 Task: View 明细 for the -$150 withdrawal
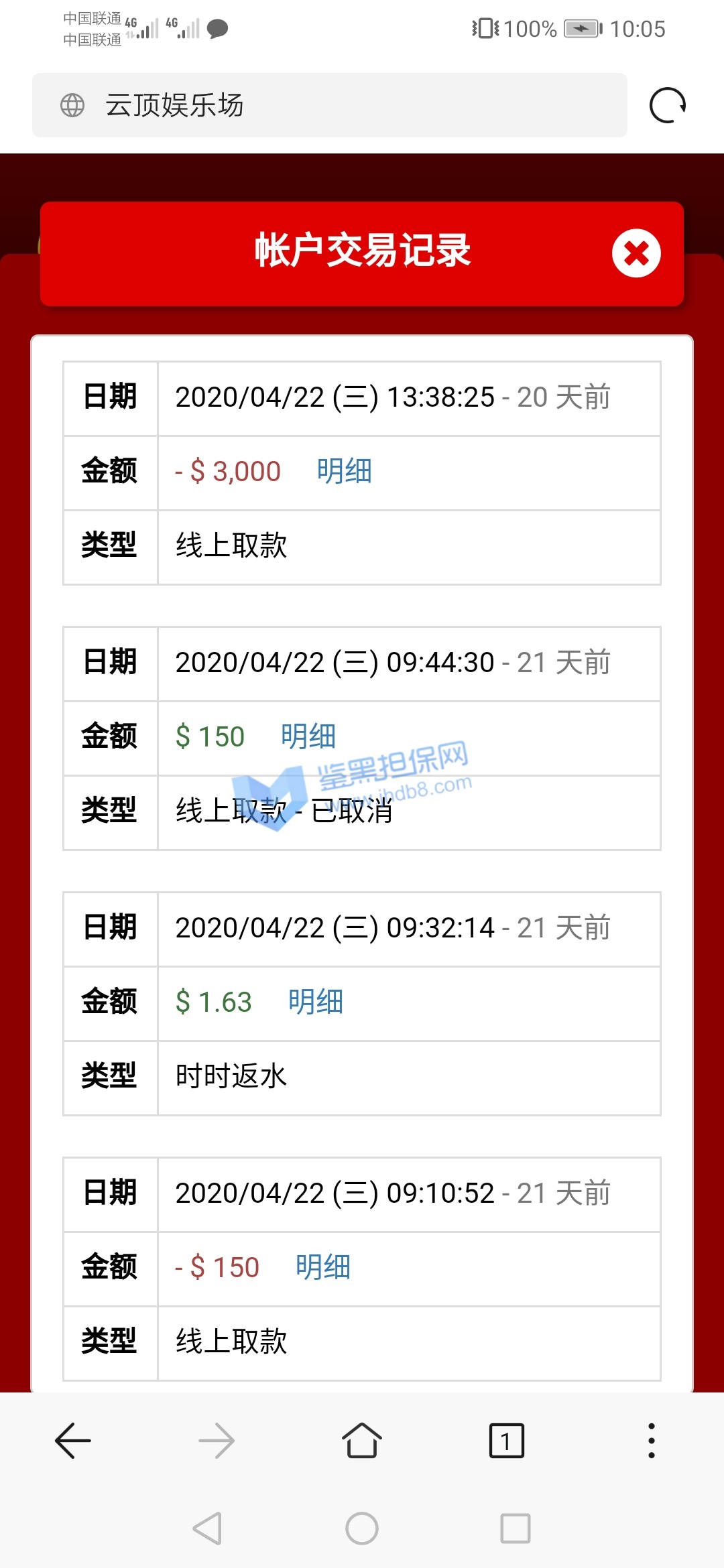322,1267
